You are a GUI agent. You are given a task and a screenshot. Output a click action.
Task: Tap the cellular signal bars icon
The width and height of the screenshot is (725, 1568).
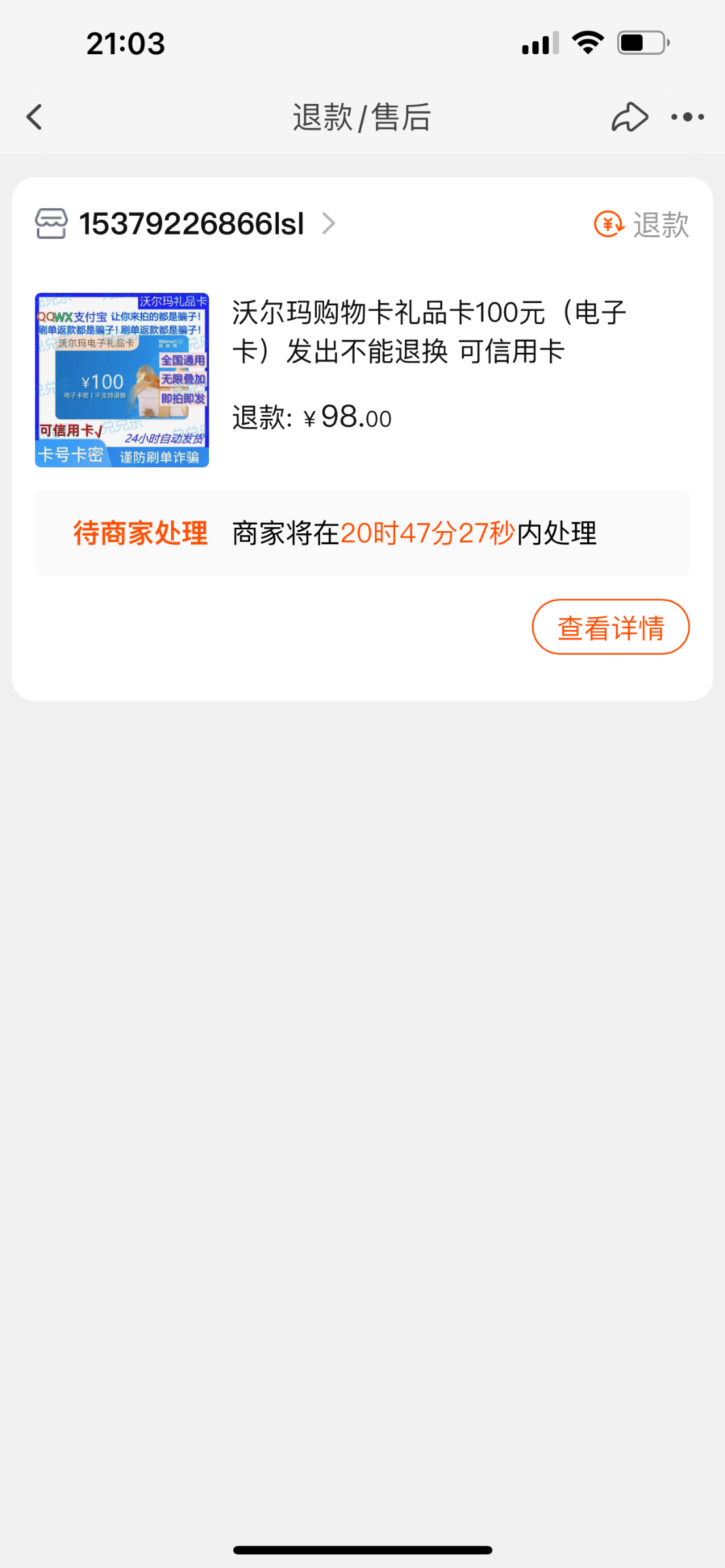coord(539,43)
